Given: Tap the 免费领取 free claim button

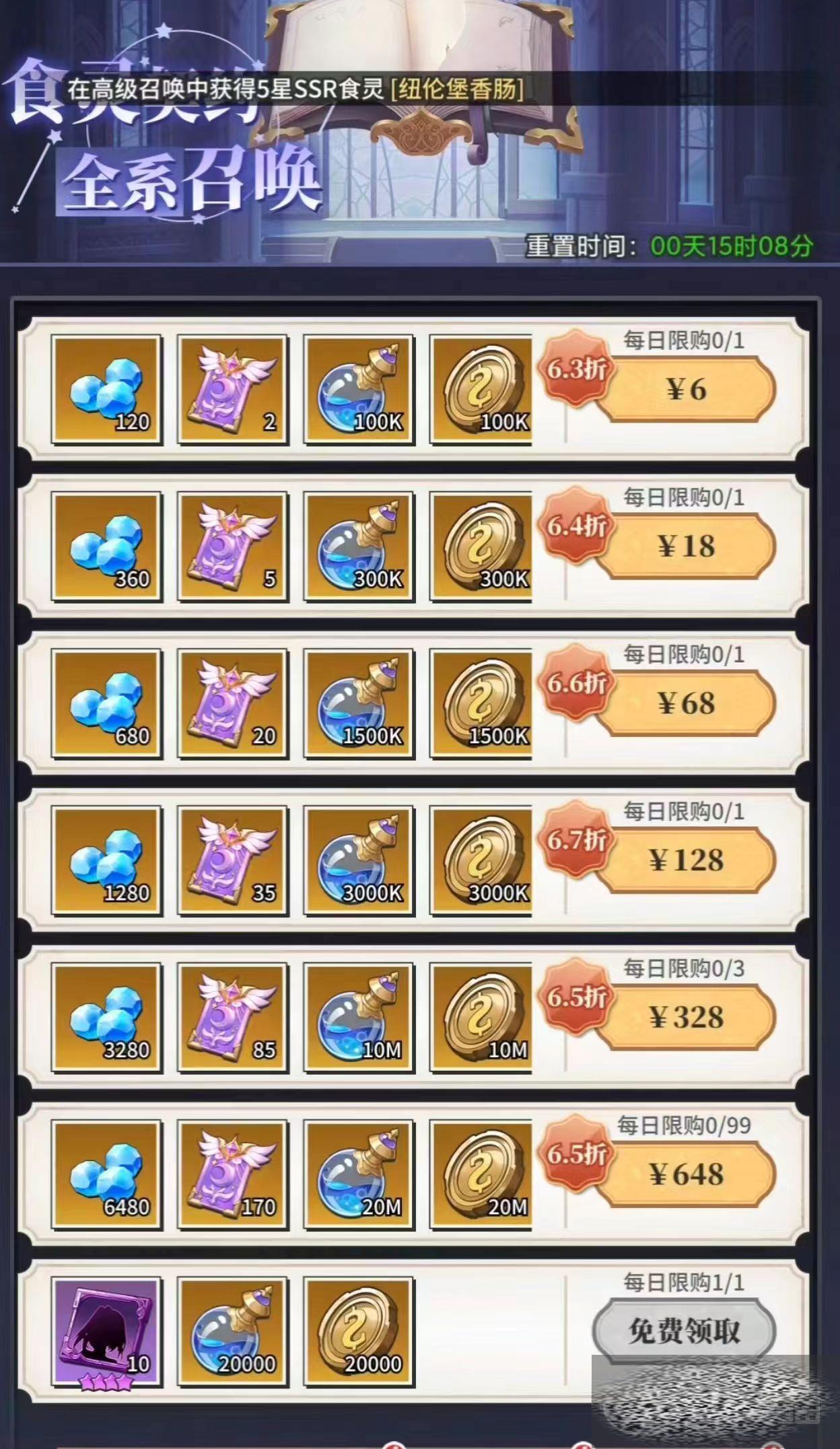Looking at the screenshot, I should pos(685,1331).
